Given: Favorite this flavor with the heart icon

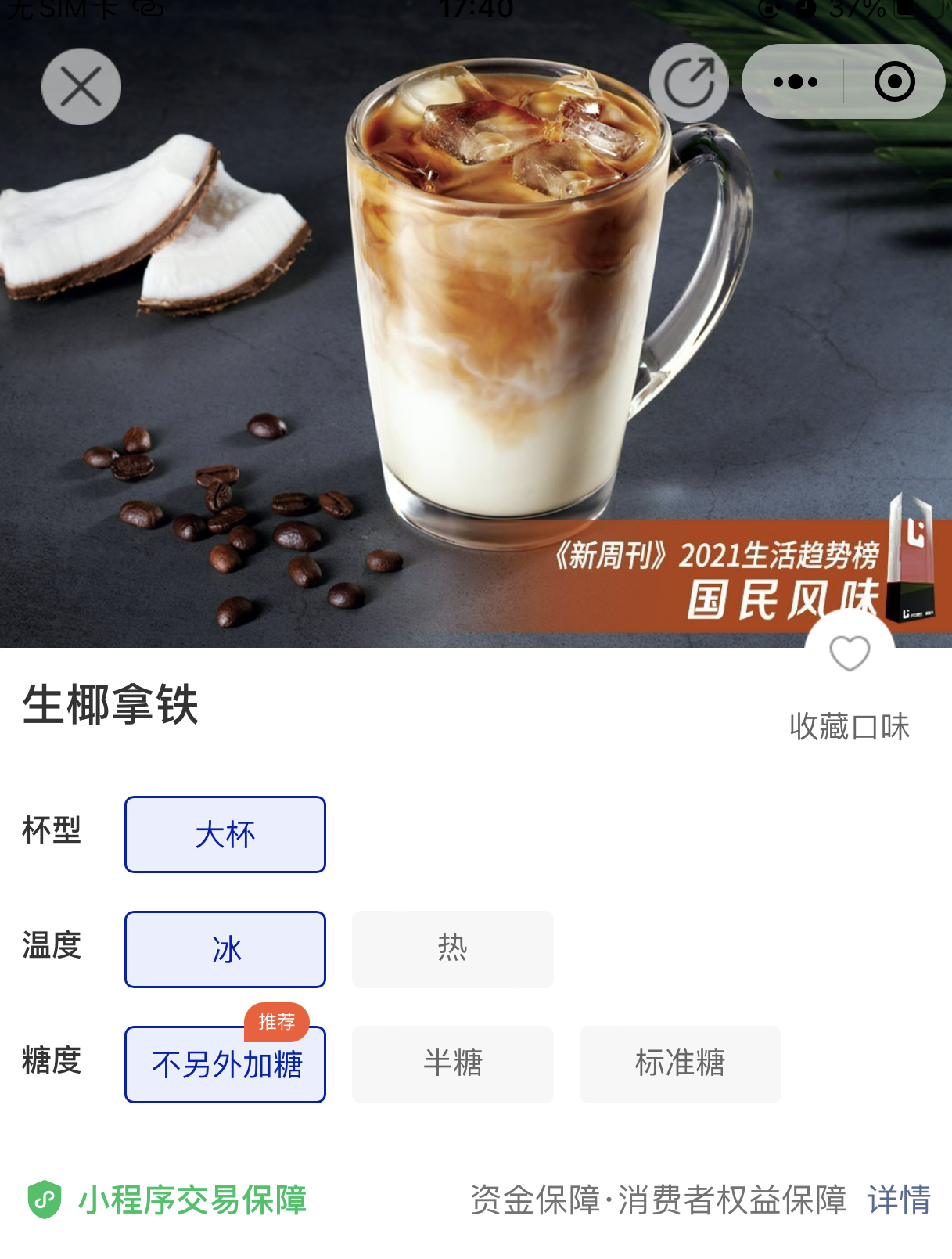Looking at the screenshot, I should 849,653.
